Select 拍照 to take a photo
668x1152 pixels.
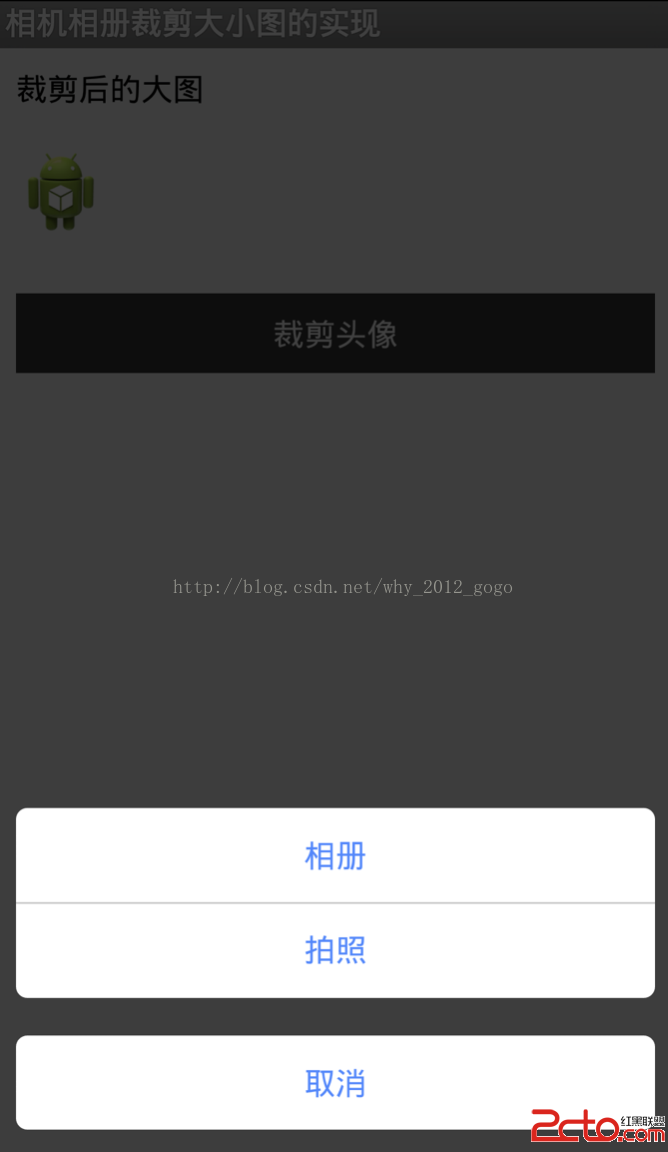(335, 950)
